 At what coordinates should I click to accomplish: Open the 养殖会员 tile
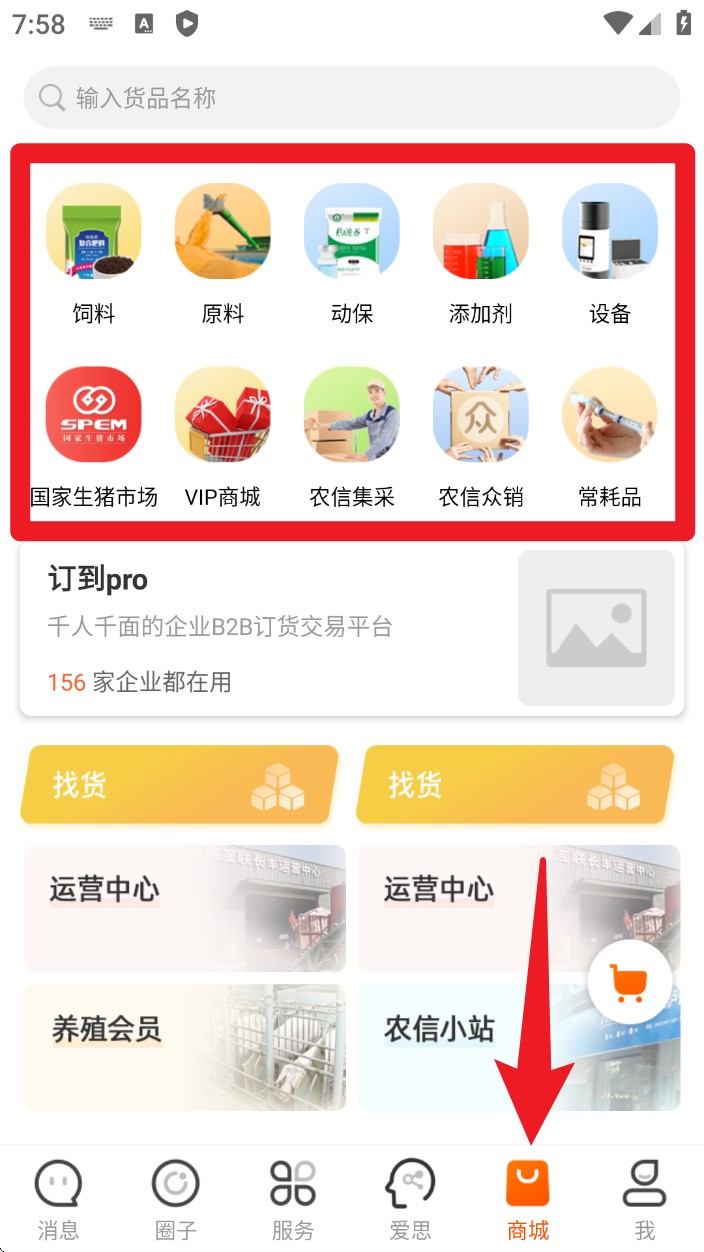pos(185,1047)
